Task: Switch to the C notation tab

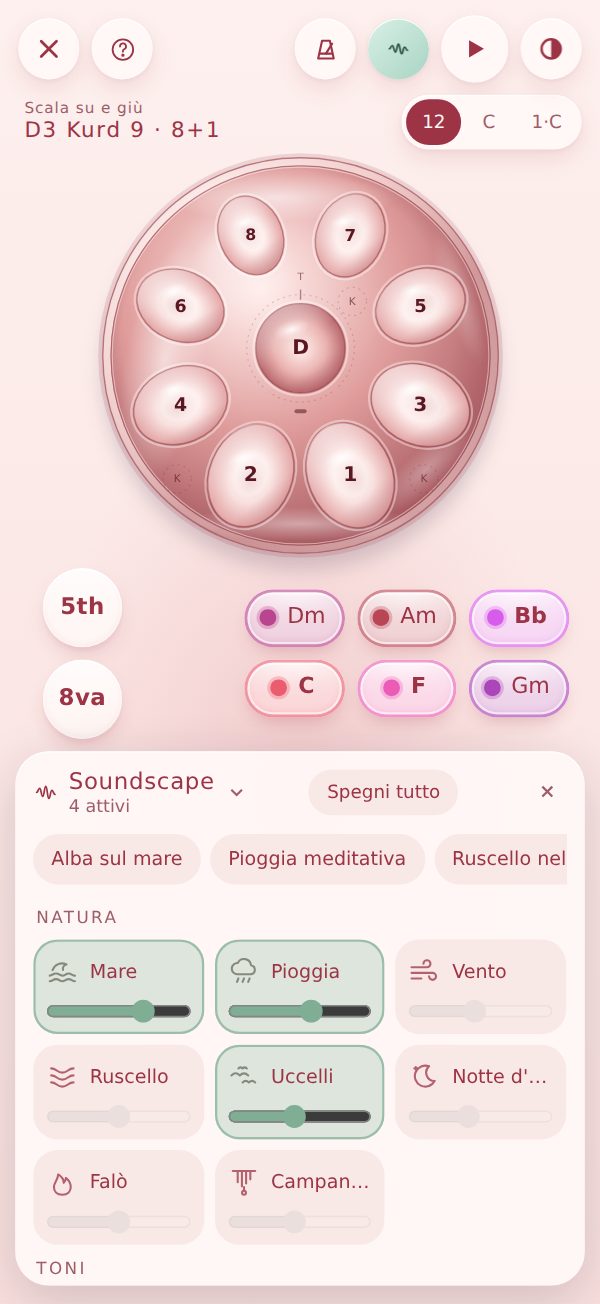Action: (488, 122)
